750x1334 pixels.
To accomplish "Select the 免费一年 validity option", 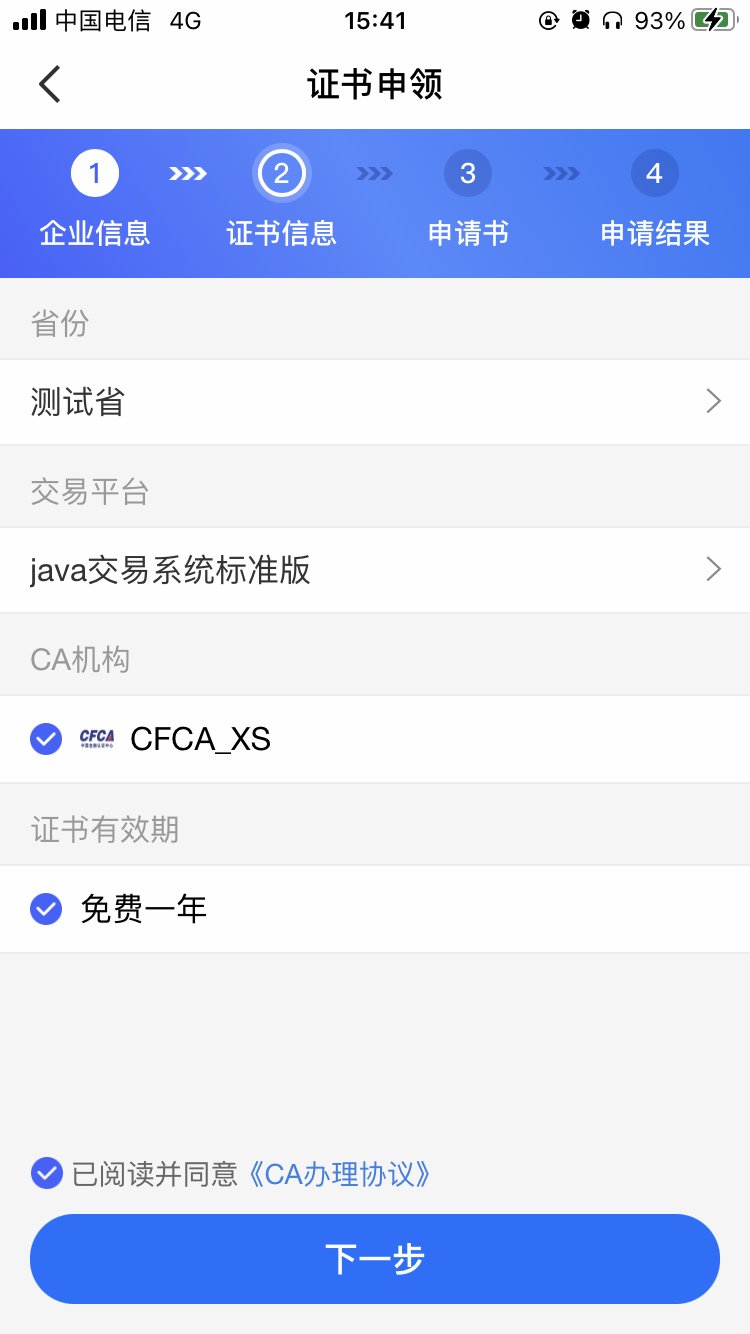I will [375, 909].
